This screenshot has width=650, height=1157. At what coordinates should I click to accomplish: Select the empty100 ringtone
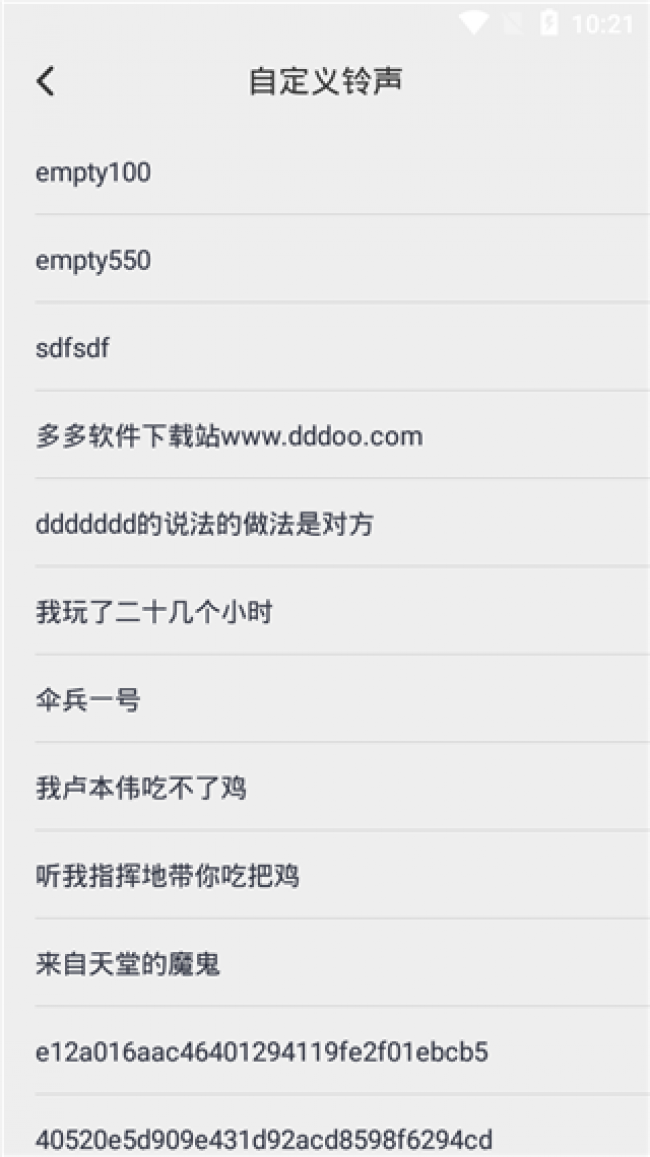(x=93, y=172)
